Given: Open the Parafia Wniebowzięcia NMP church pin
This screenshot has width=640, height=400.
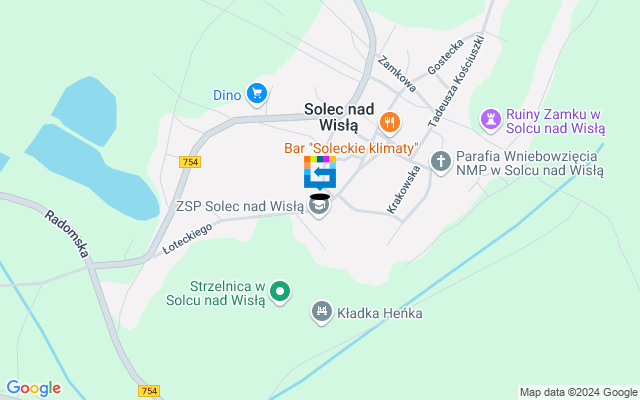Looking at the screenshot, I should point(440,161).
